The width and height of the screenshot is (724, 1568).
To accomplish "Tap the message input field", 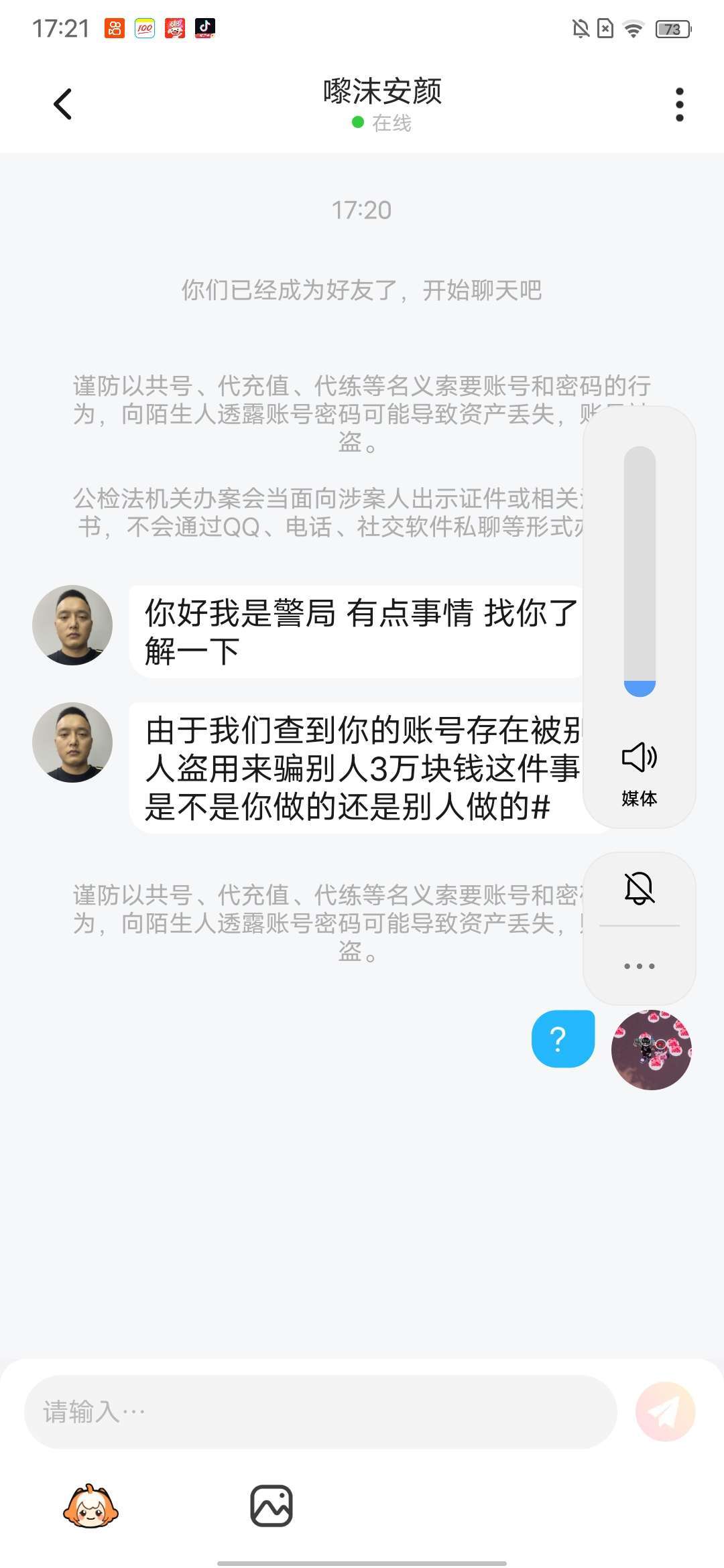I will click(x=320, y=1412).
